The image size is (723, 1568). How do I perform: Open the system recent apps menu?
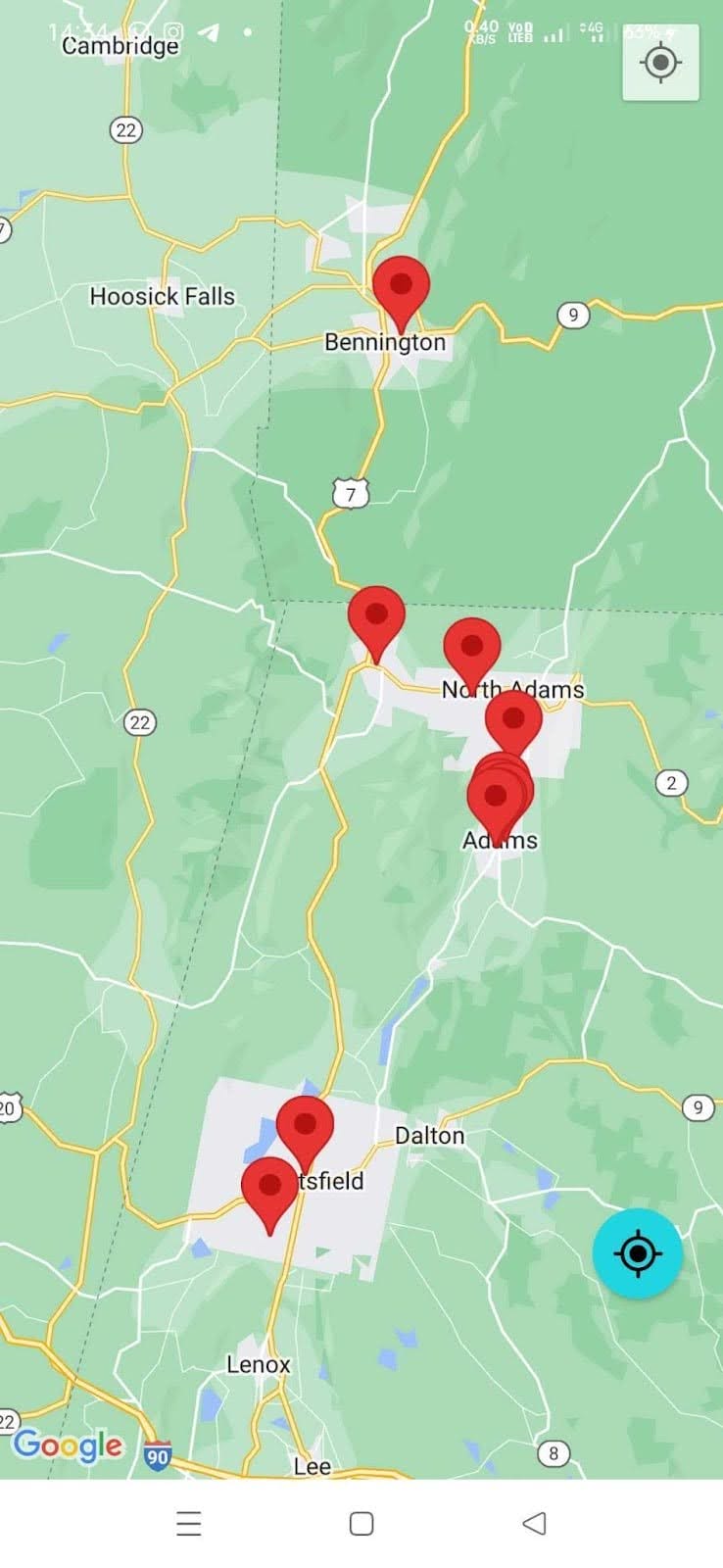tap(189, 1523)
